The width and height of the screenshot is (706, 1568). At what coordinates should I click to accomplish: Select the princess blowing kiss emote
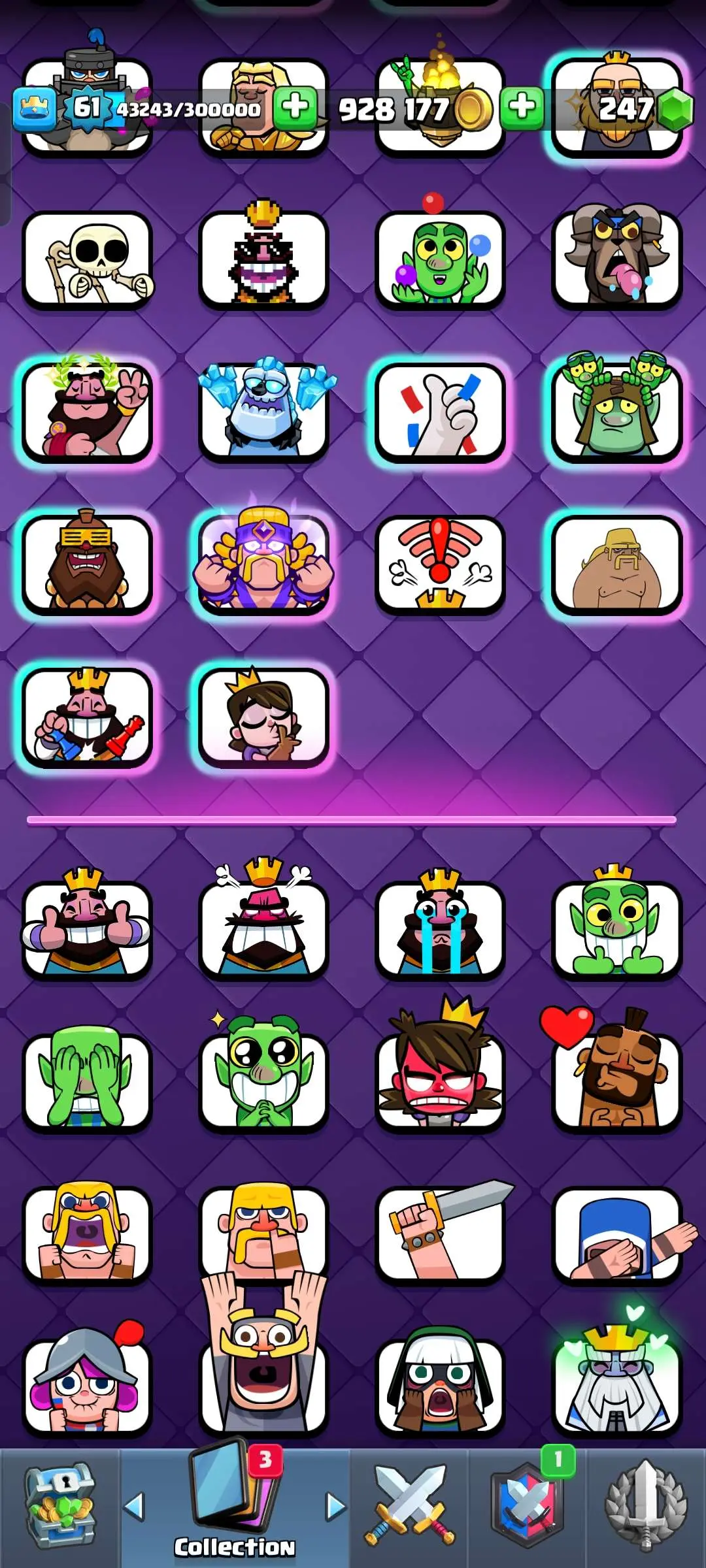pyautogui.click(x=263, y=717)
